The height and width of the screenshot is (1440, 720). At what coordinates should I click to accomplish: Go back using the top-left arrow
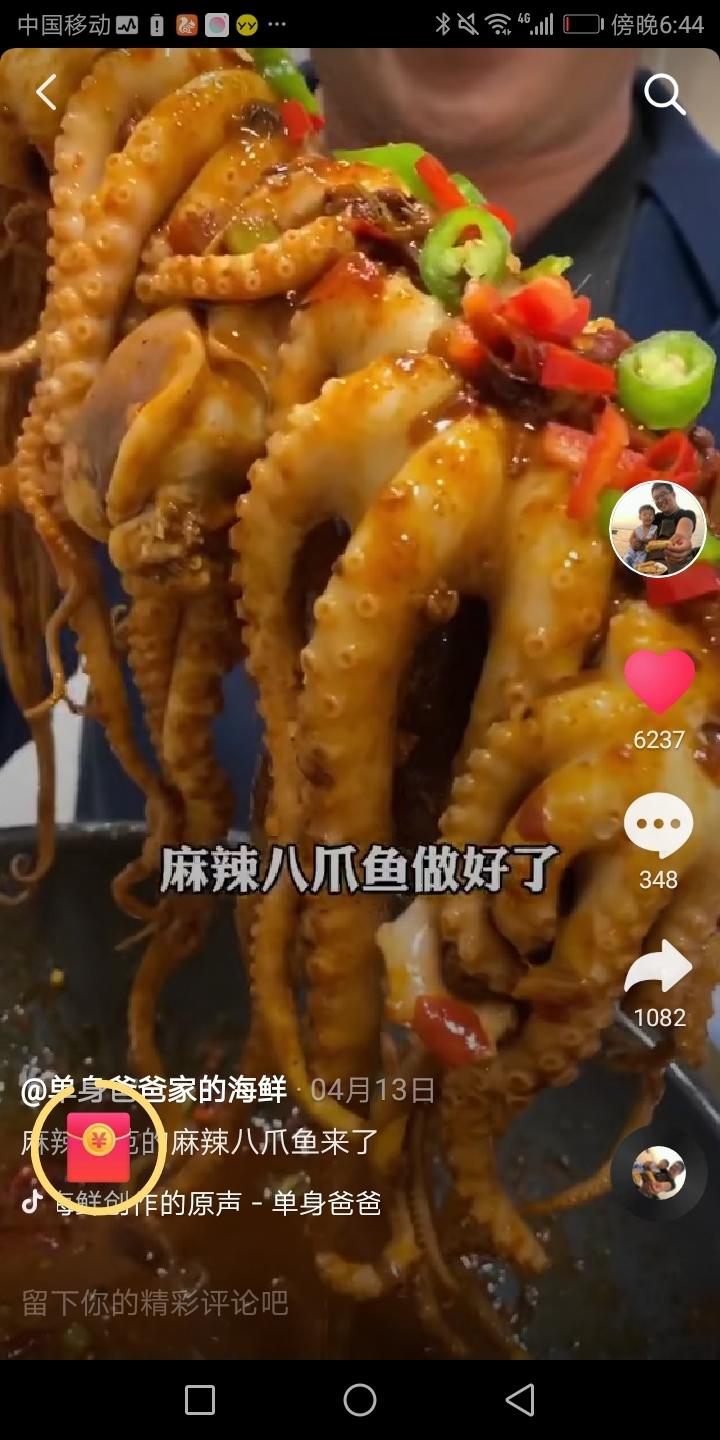(x=46, y=93)
